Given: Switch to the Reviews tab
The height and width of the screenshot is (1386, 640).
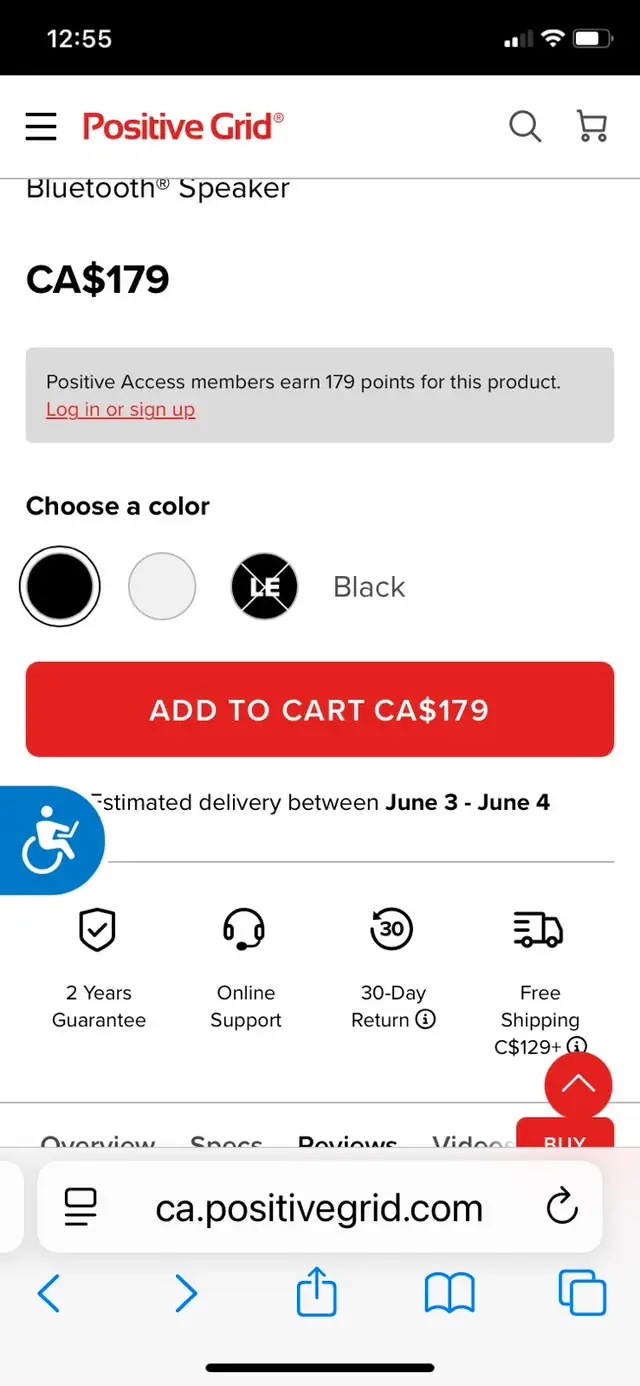Looking at the screenshot, I should (348, 1142).
